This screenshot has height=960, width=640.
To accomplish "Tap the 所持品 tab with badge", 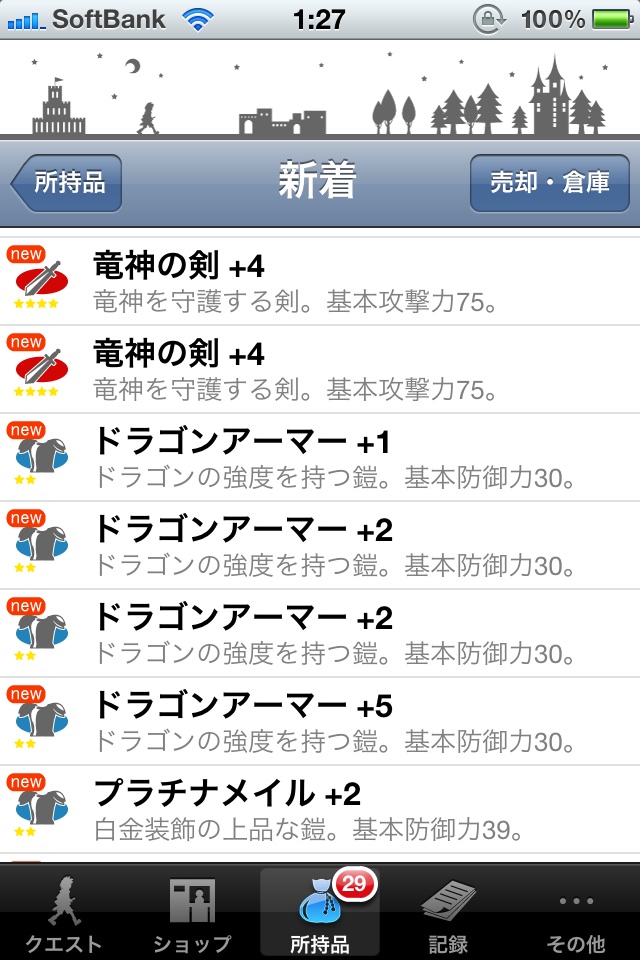I will (320, 913).
